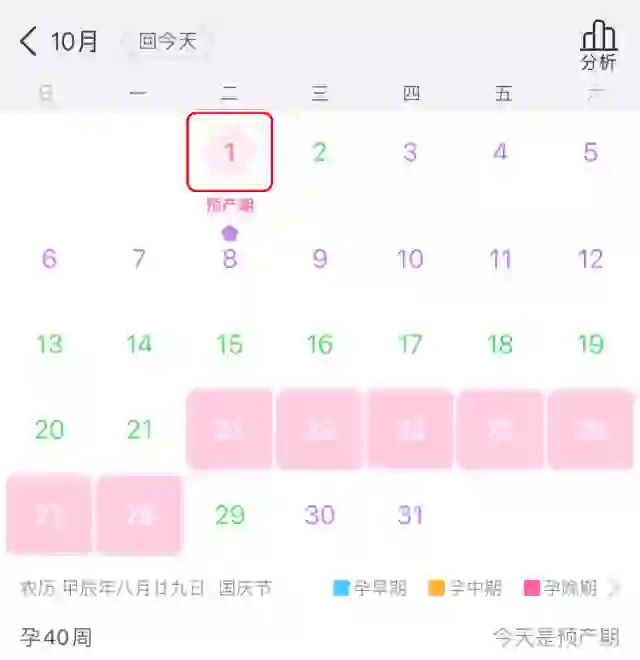Open the 分析 chart icon

coord(598,46)
